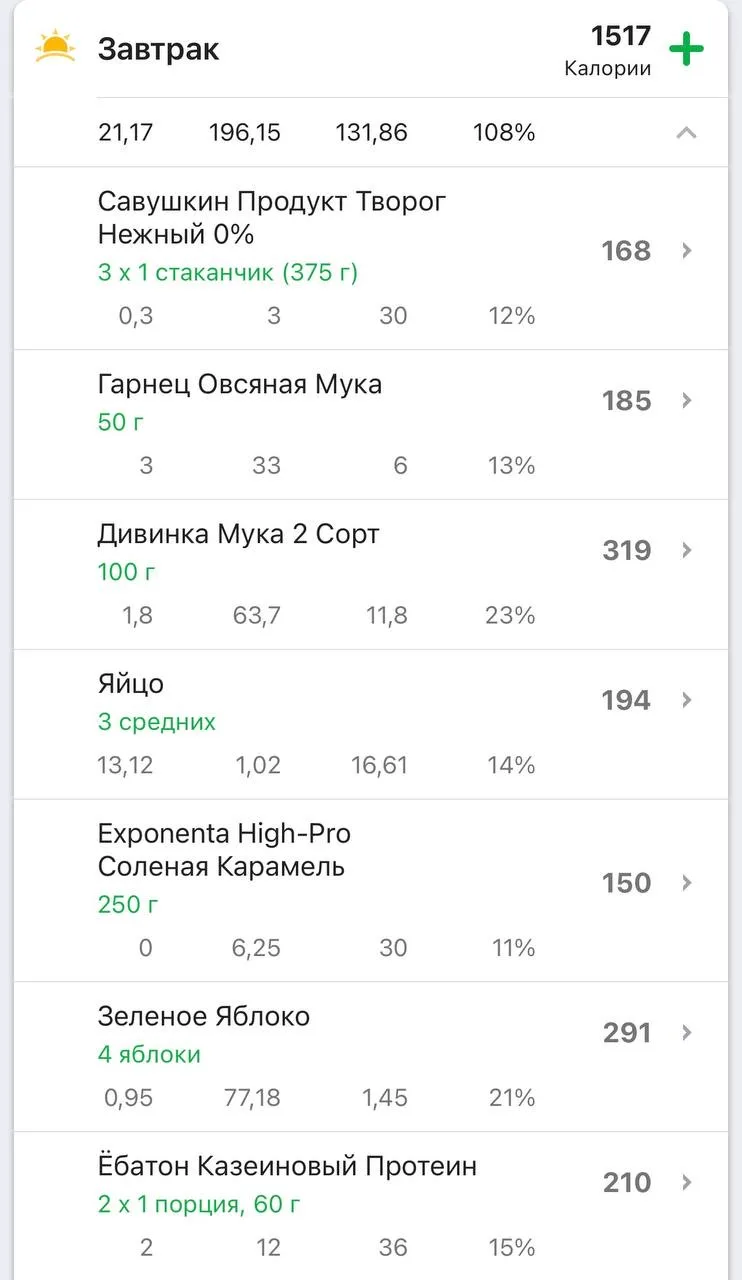742x1280 pixels.
Task: Collapse the Завтрак nutrition summary chevron
Action: (686, 132)
